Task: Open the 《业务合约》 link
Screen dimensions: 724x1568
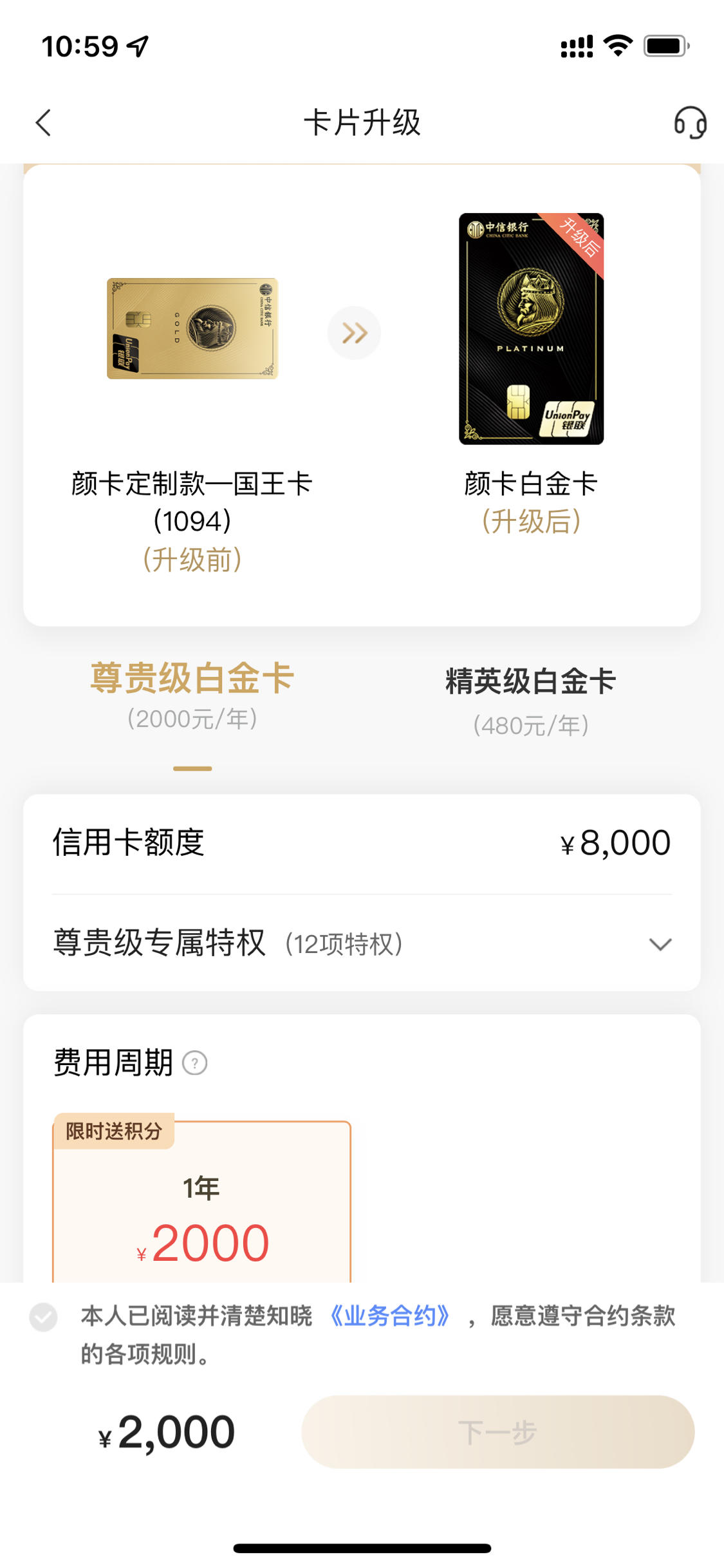Action: [x=390, y=1316]
